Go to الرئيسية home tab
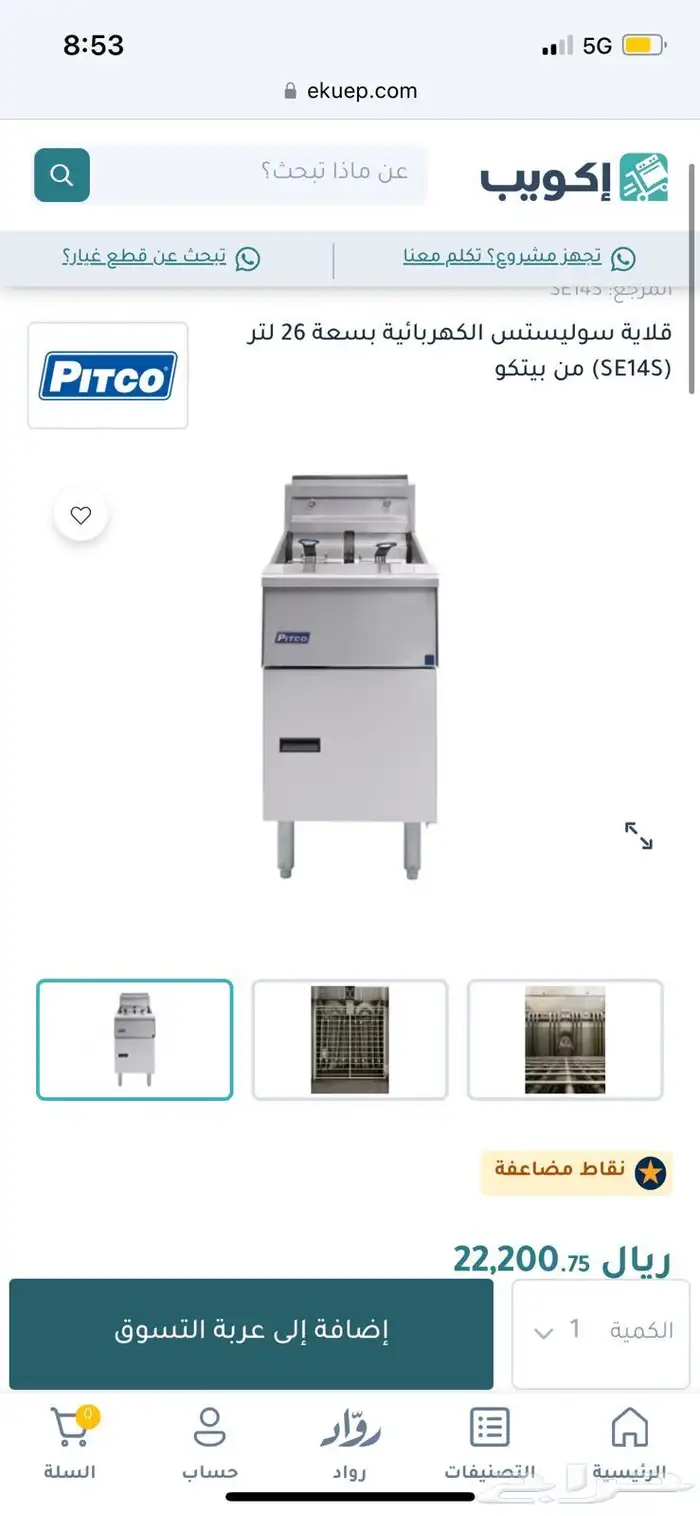This screenshot has height=1516, width=700. 629,1443
